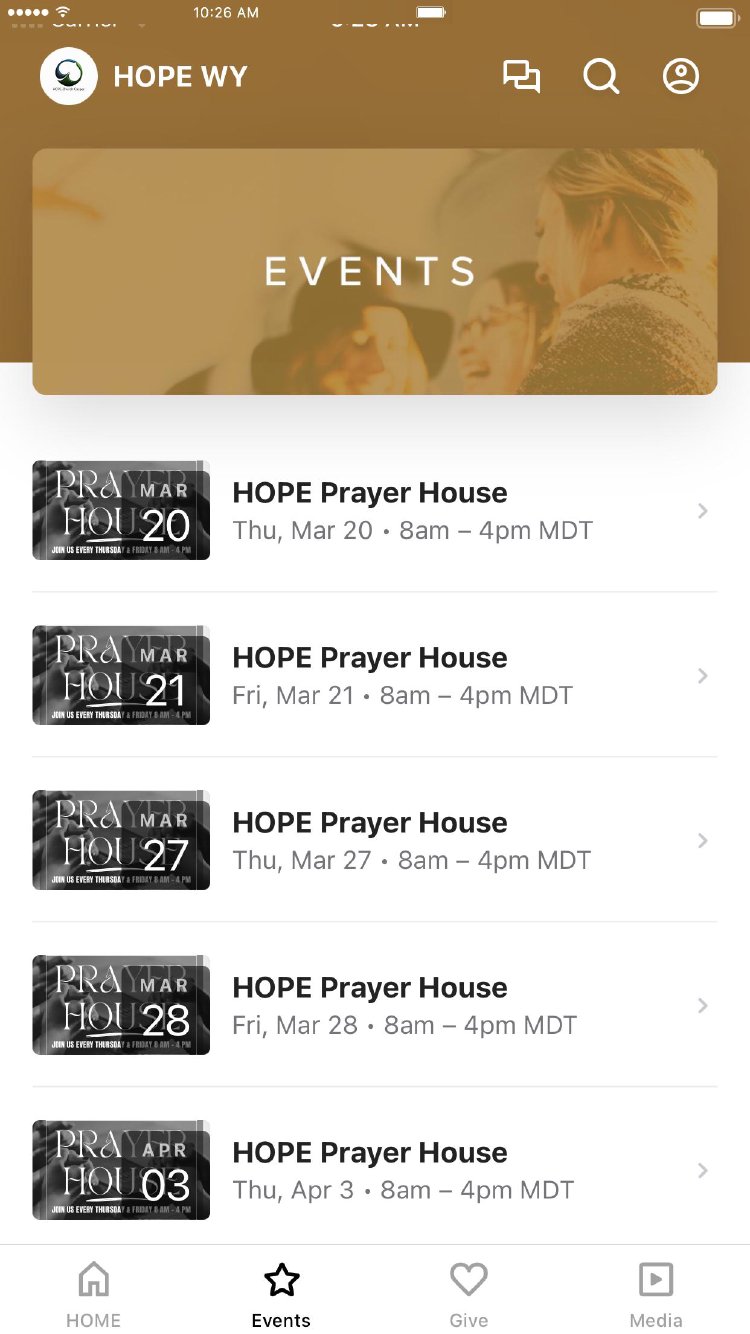750x1334 pixels.
Task: Open HOPE Prayer House on Thu, Apr 3
Action: [x=374, y=1170]
